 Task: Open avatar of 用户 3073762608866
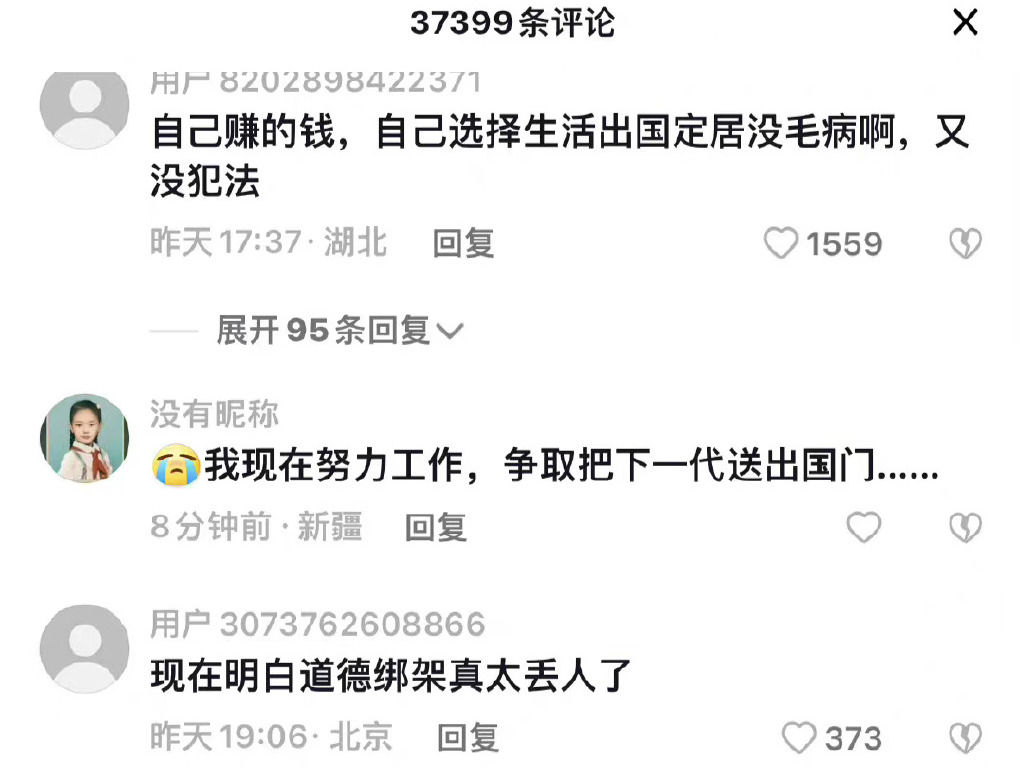coord(84,649)
